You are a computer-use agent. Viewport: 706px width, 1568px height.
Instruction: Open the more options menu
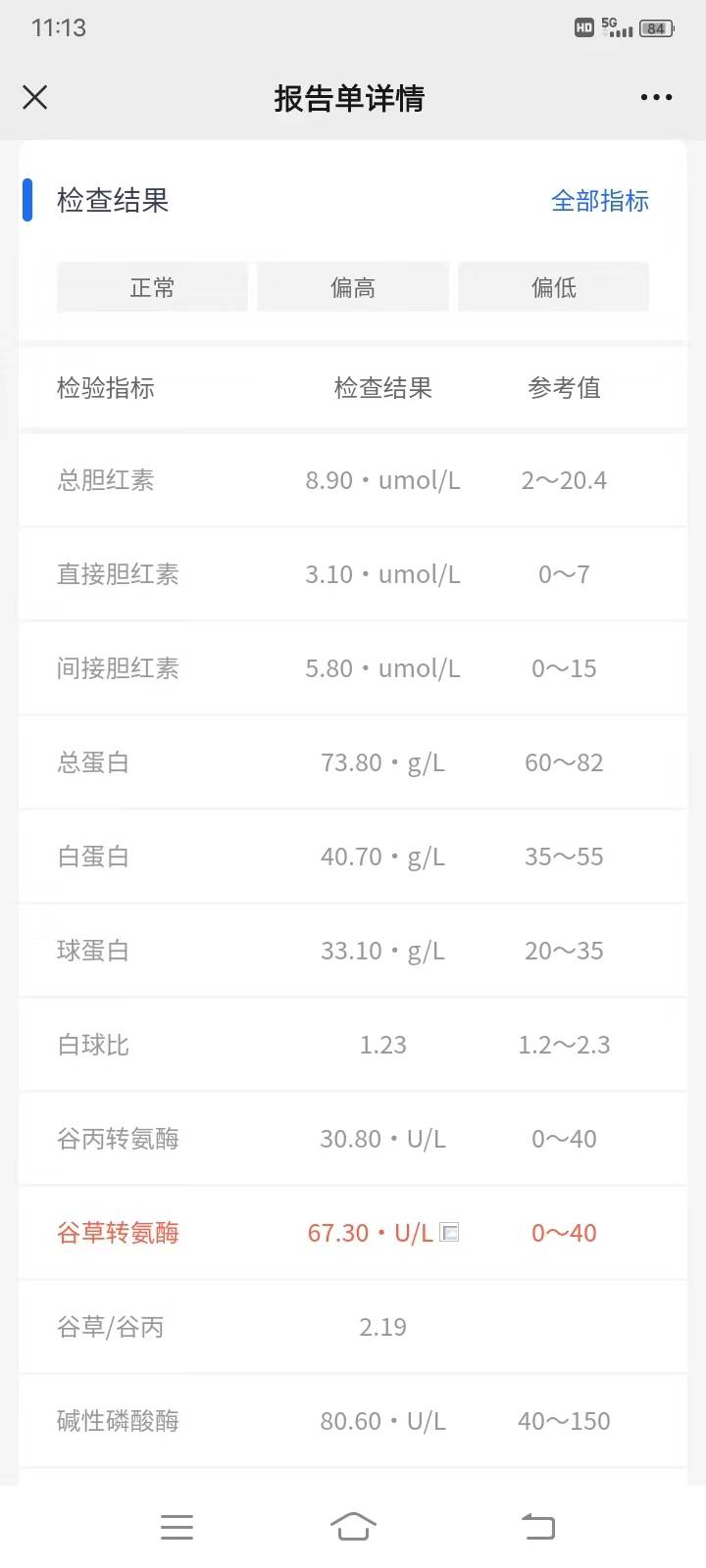tap(655, 97)
